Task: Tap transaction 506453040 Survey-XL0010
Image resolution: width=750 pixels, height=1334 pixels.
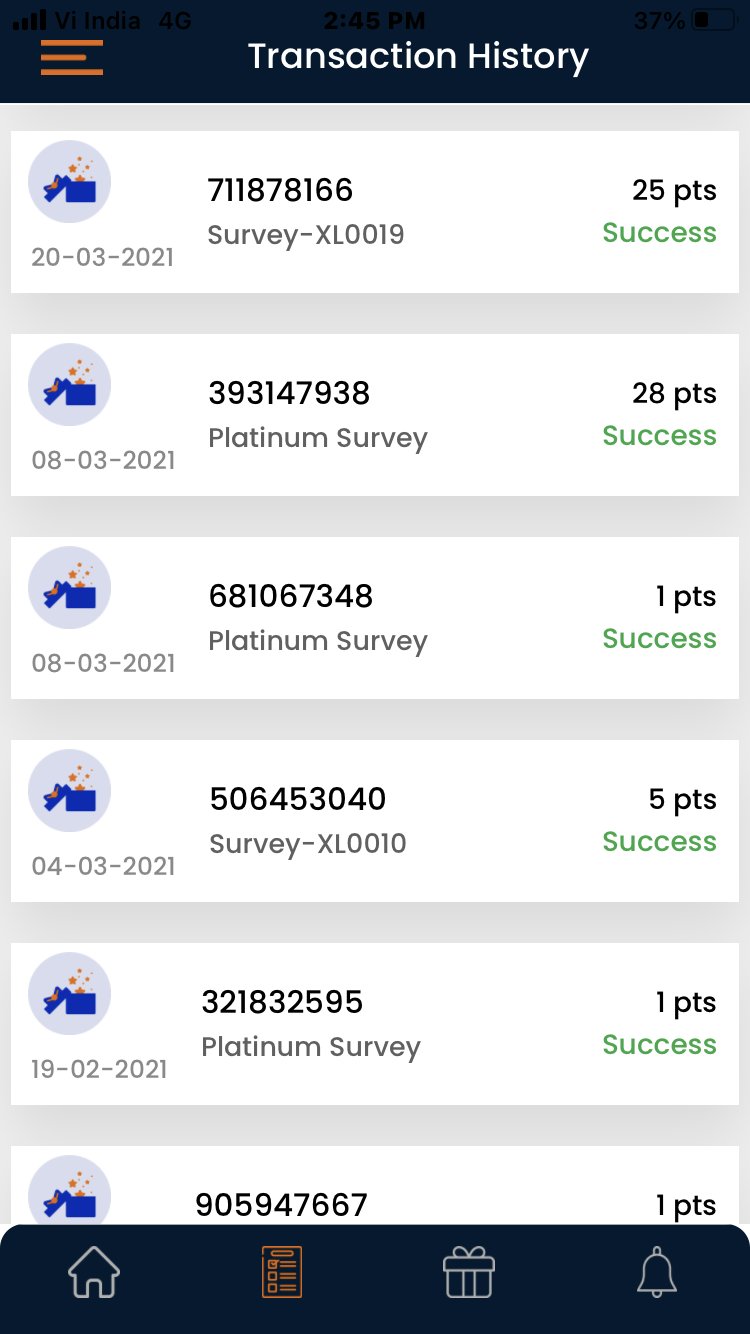Action: click(375, 821)
